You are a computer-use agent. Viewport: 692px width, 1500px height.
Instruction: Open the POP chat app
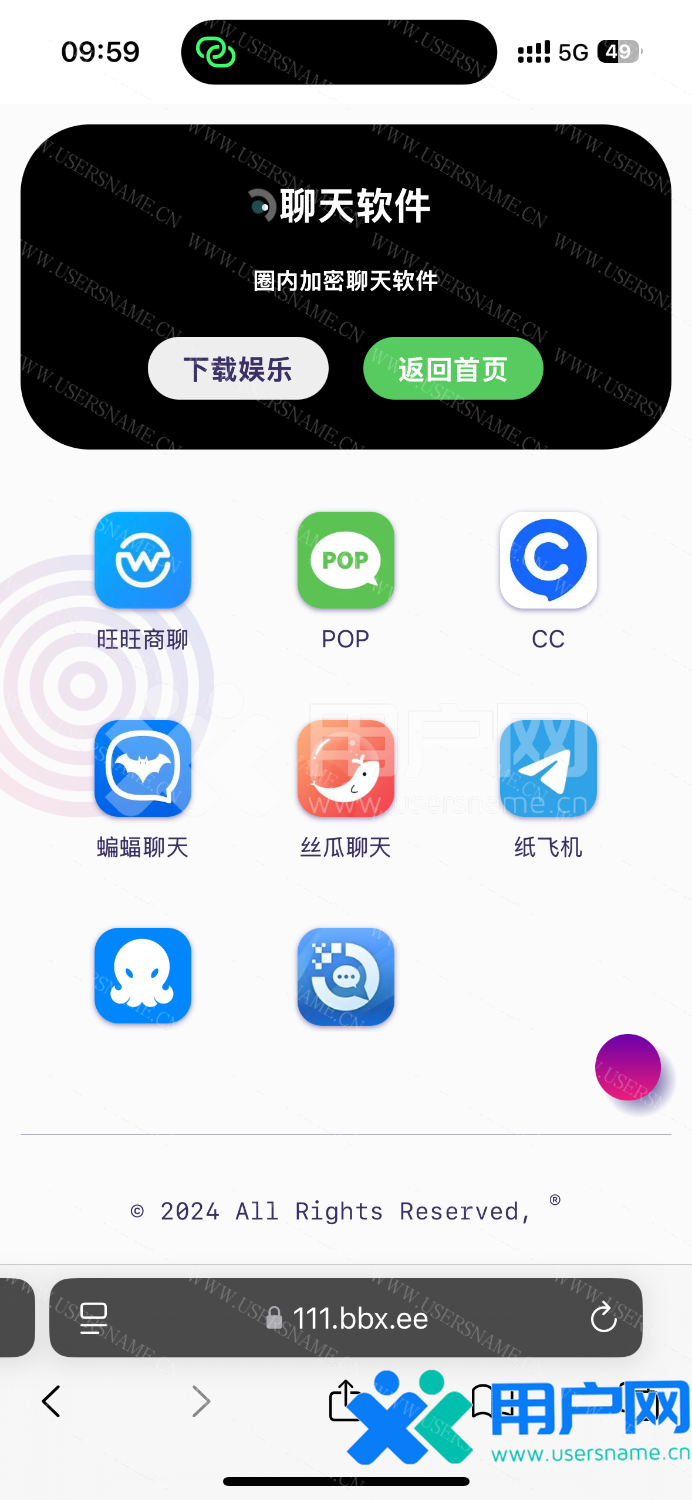[x=345, y=561]
